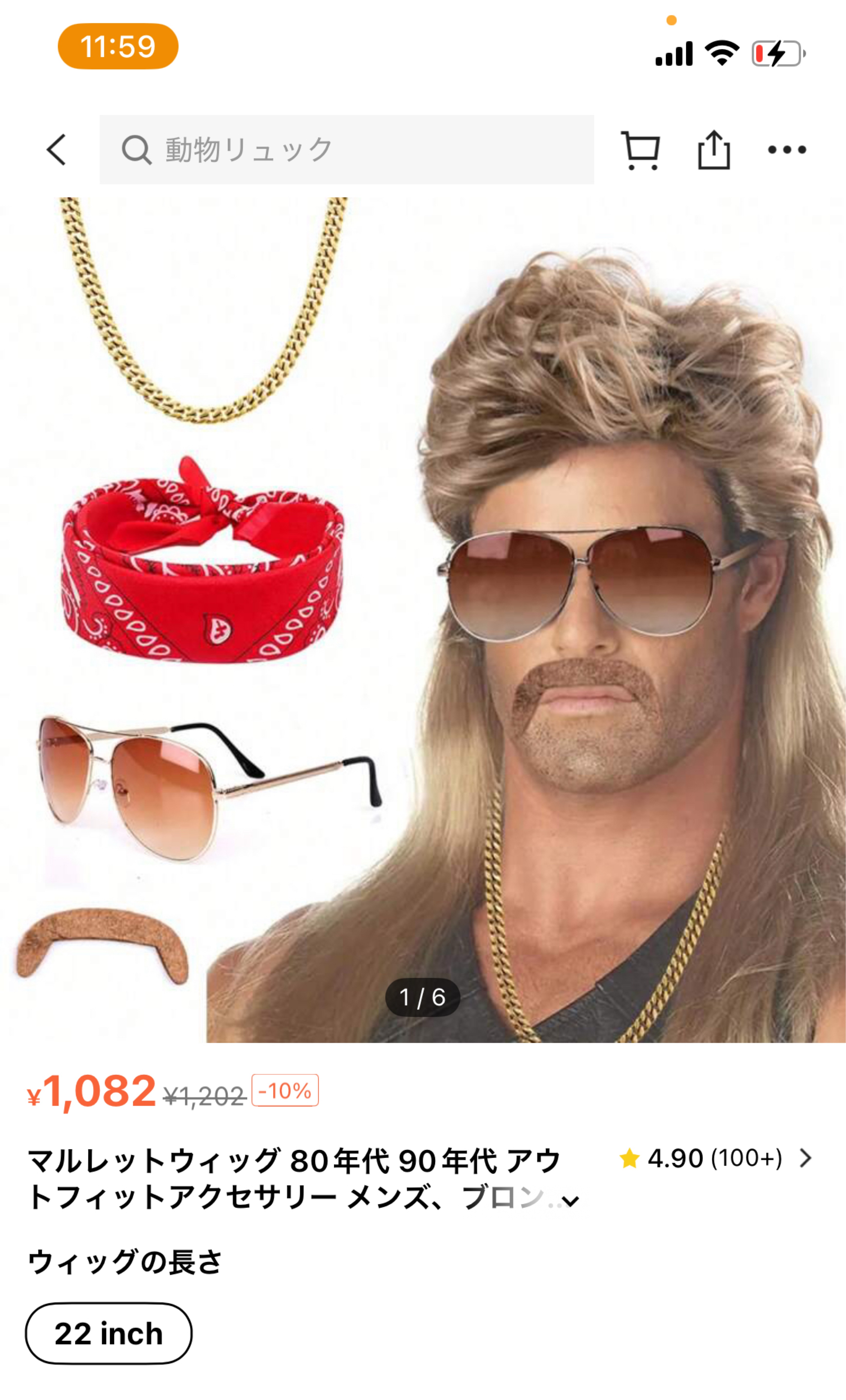
Task: Select the 22 inch wig length
Action: (x=108, y=1333)
